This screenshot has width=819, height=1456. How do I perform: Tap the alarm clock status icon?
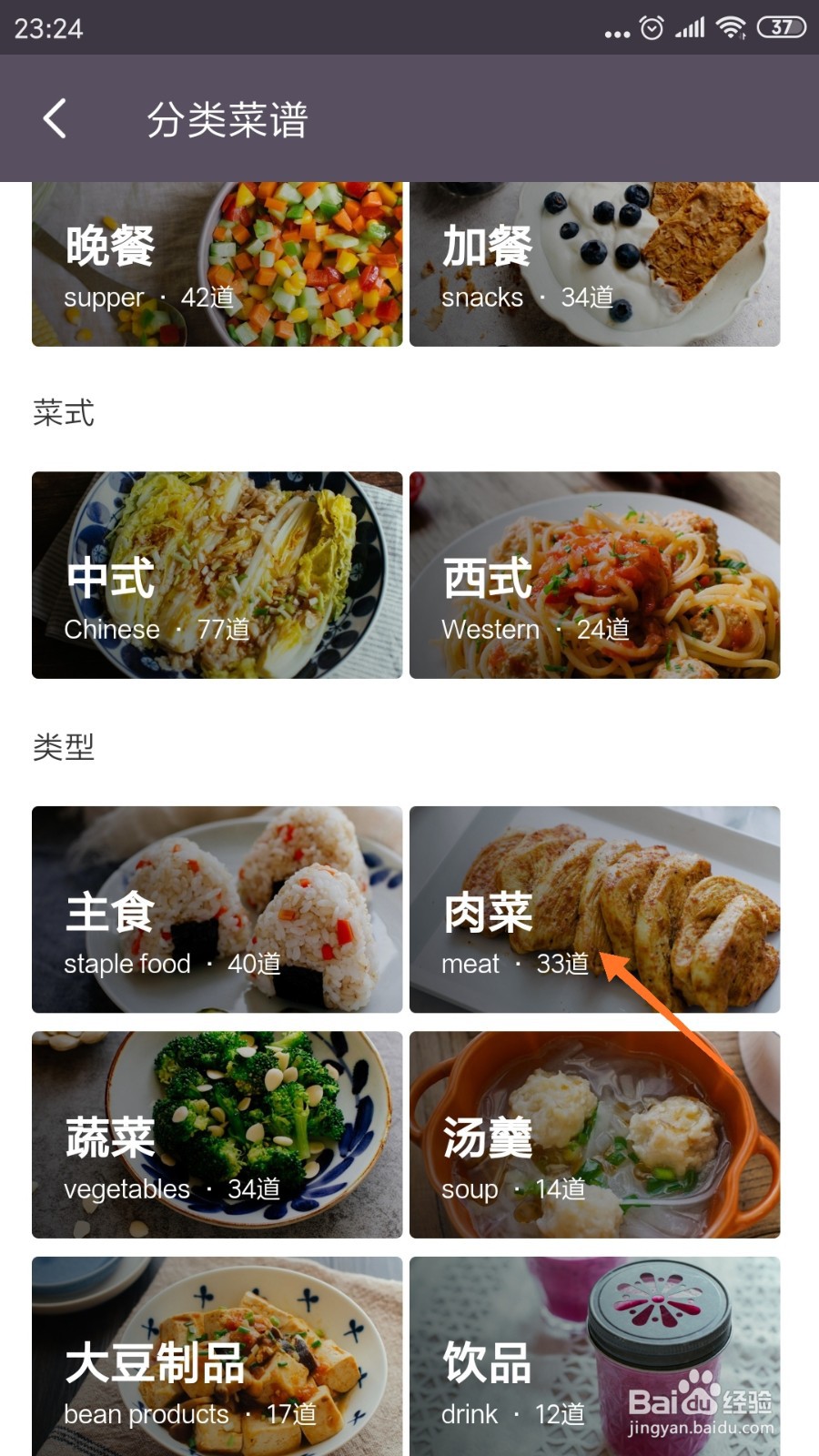(x=652, y=27)
